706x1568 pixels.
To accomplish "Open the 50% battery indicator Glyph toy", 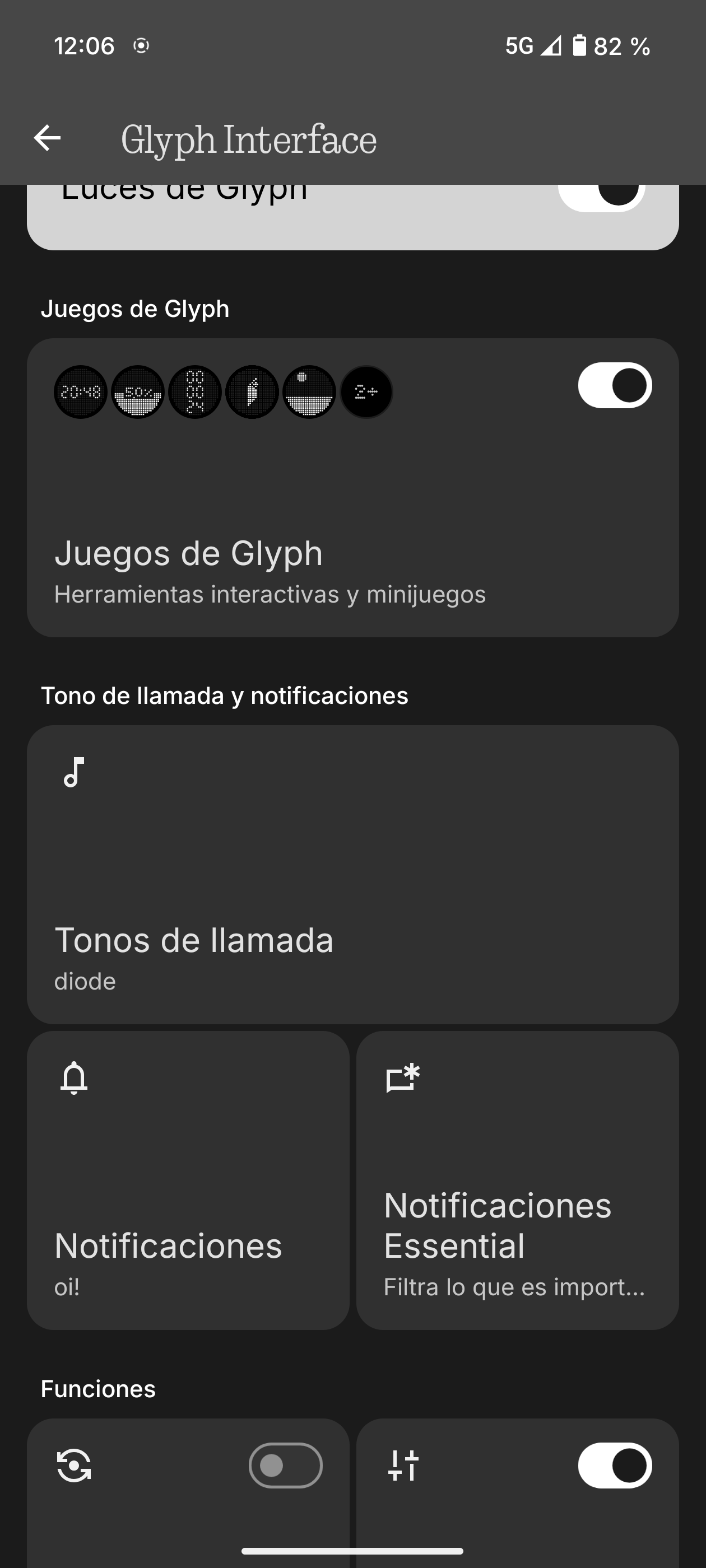I will [138, 391].
